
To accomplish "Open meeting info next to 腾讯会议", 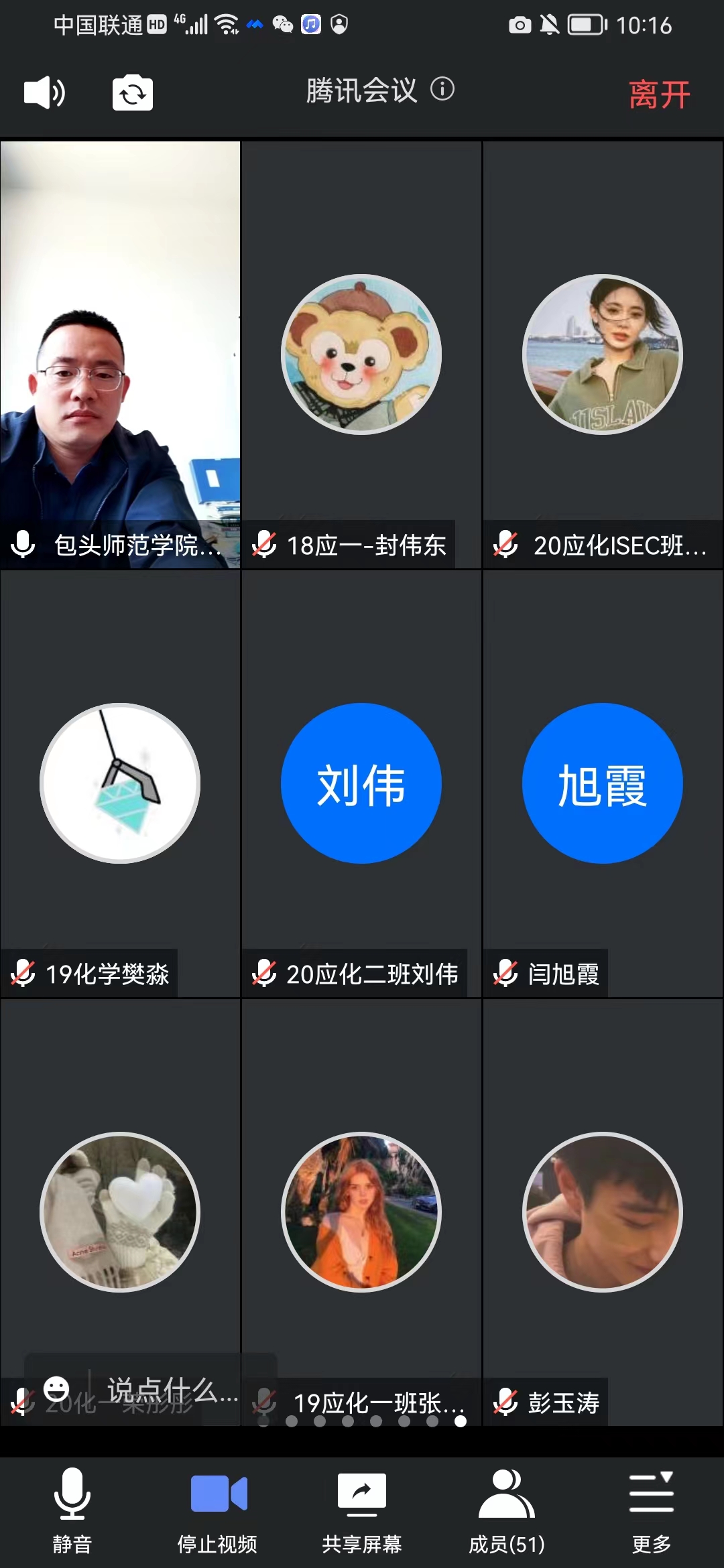I will click(442, 89).
